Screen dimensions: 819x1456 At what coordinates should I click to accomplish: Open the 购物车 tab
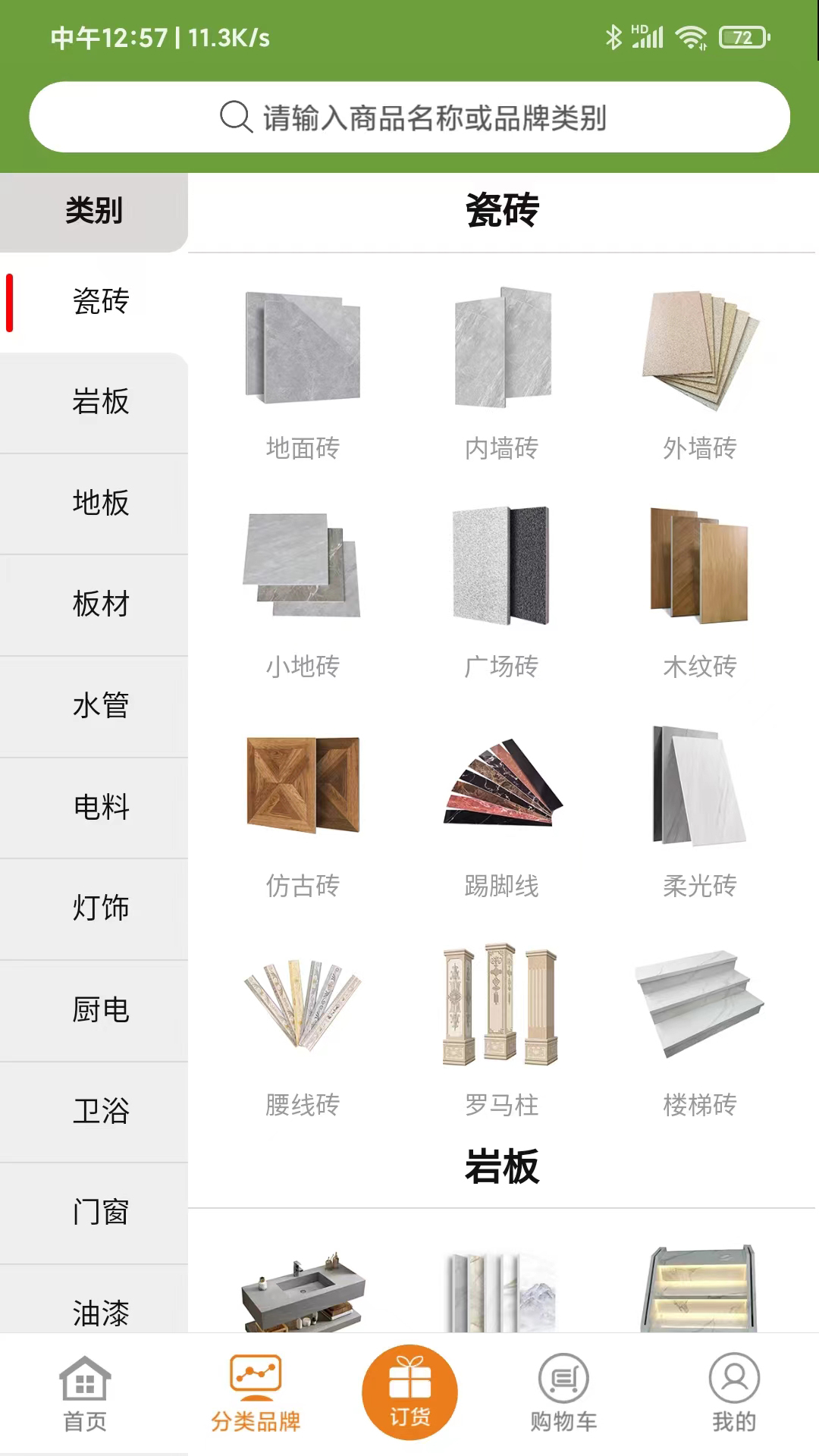[x=563, y=1394]
